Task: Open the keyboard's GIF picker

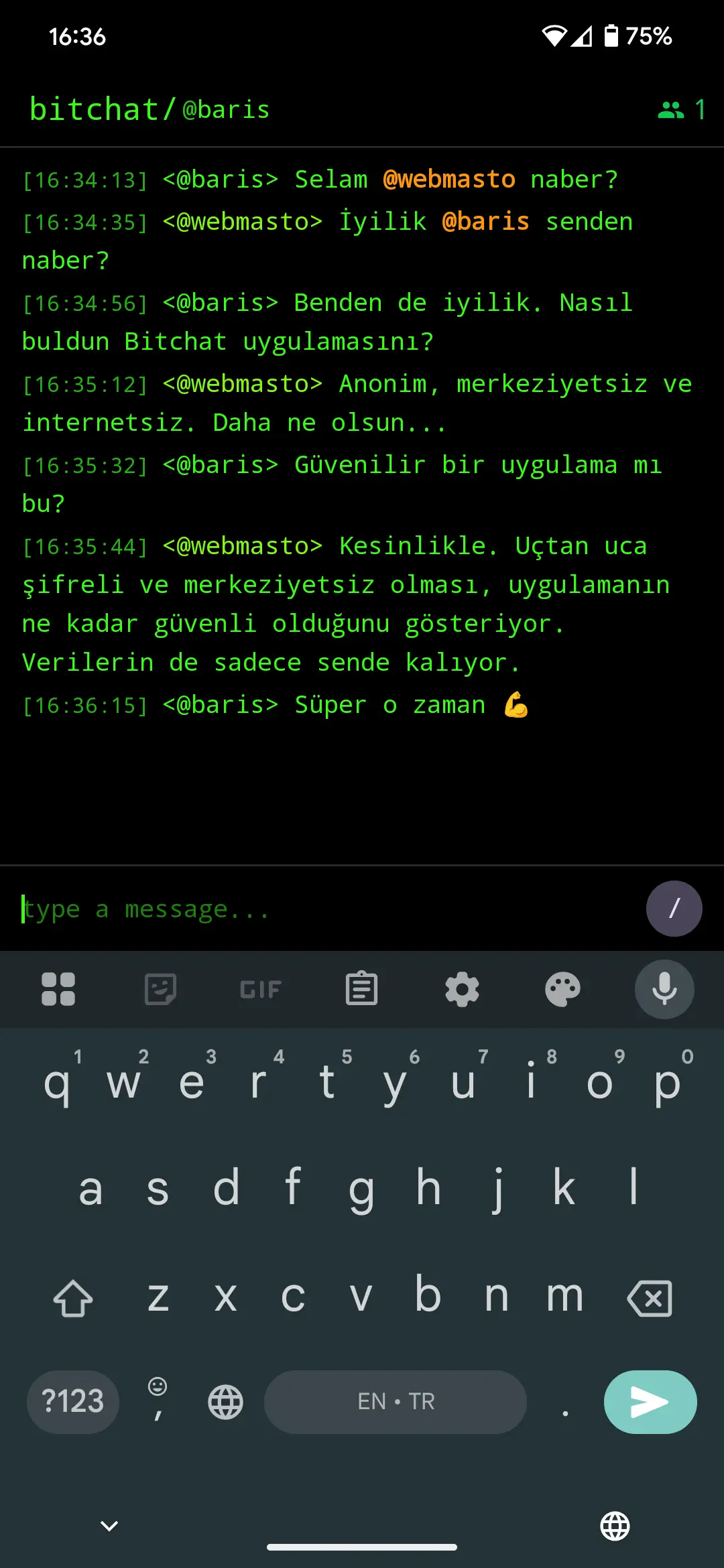Action: pos(261,989)
